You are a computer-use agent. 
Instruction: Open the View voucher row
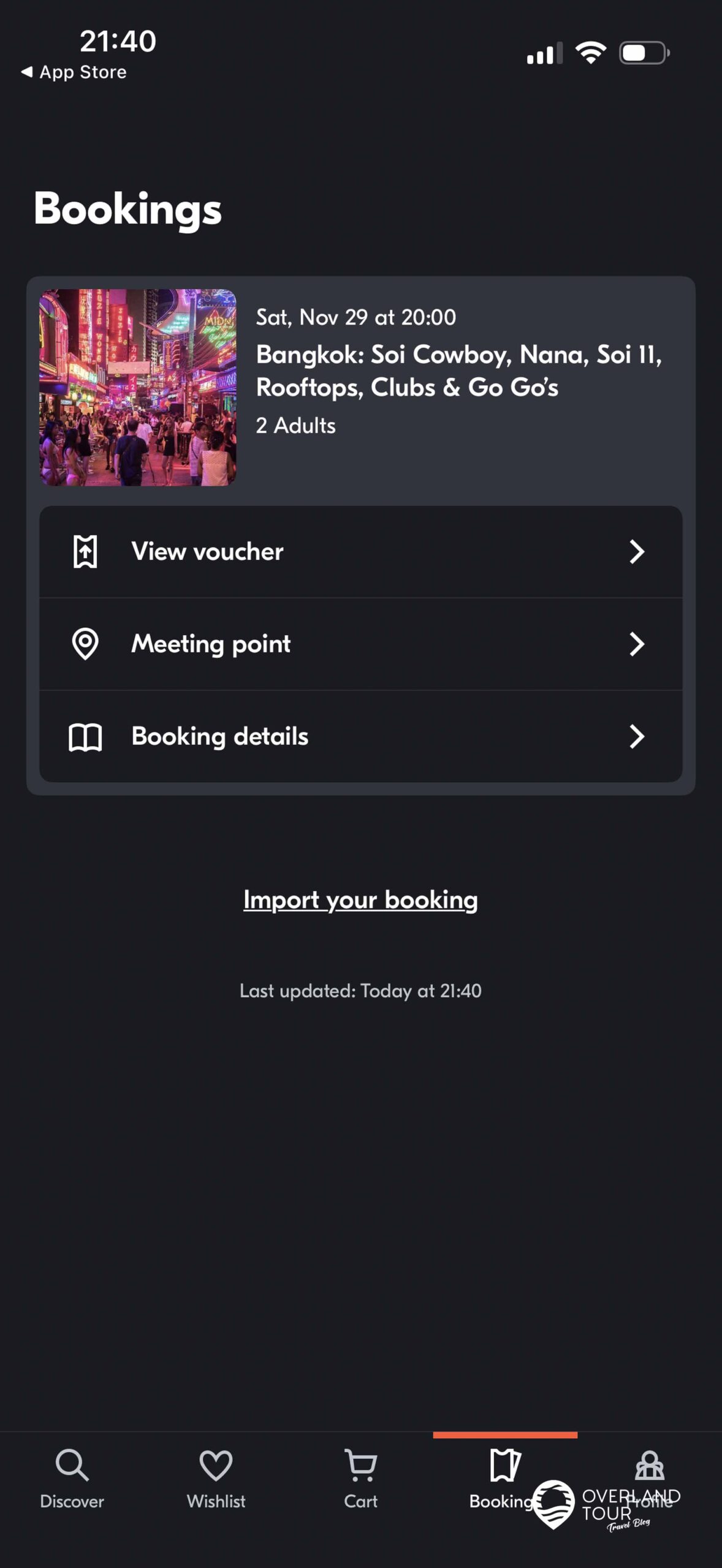pos(360,552)
